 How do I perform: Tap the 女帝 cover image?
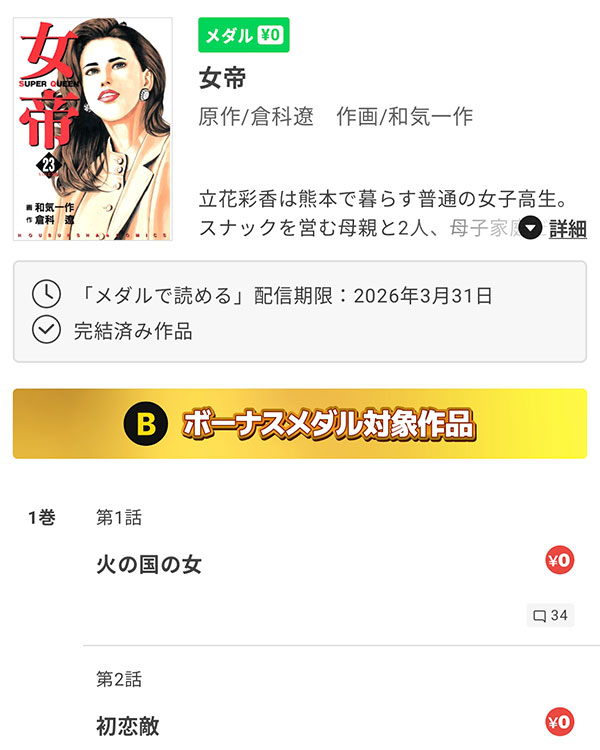click(92, 129)
